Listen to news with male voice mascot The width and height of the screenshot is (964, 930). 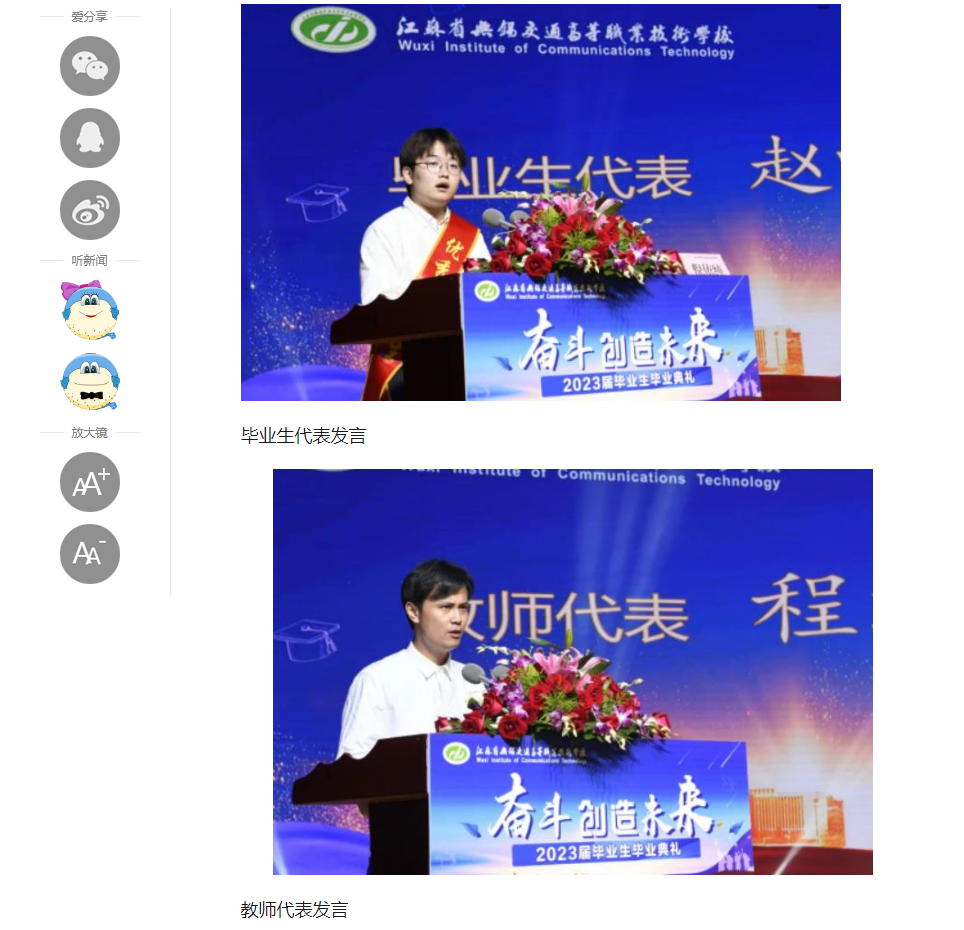click(90, 382)
